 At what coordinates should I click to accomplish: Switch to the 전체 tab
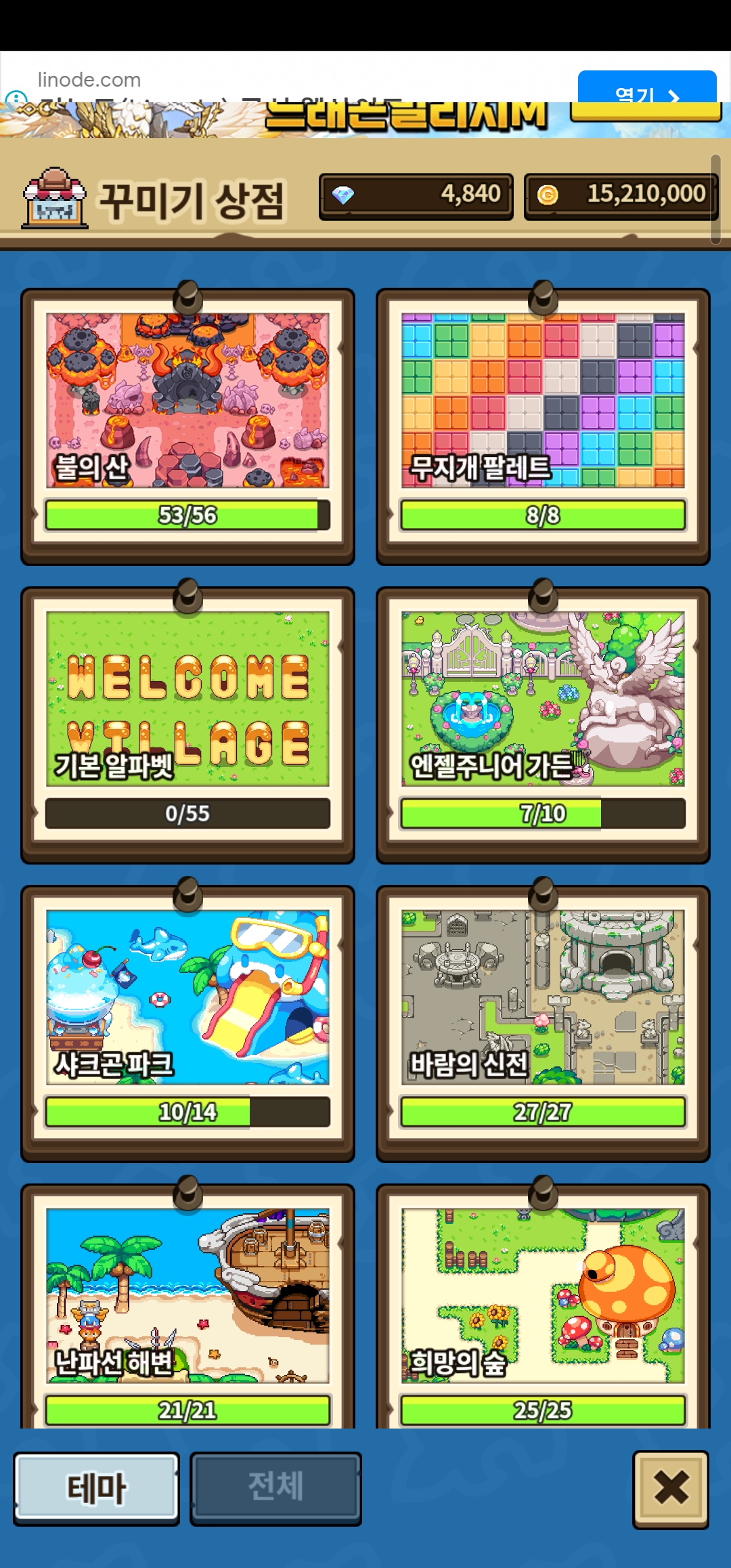point(275,1487)
